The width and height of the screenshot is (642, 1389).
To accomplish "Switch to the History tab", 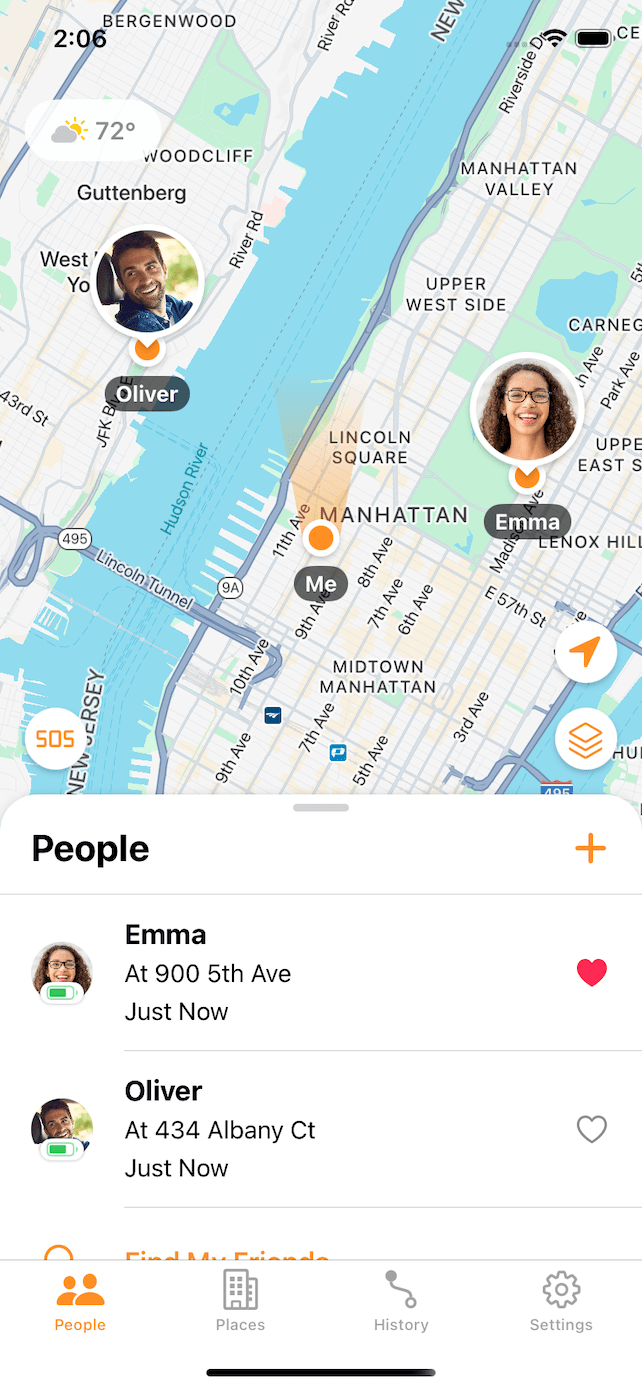I will [401, 1301].
